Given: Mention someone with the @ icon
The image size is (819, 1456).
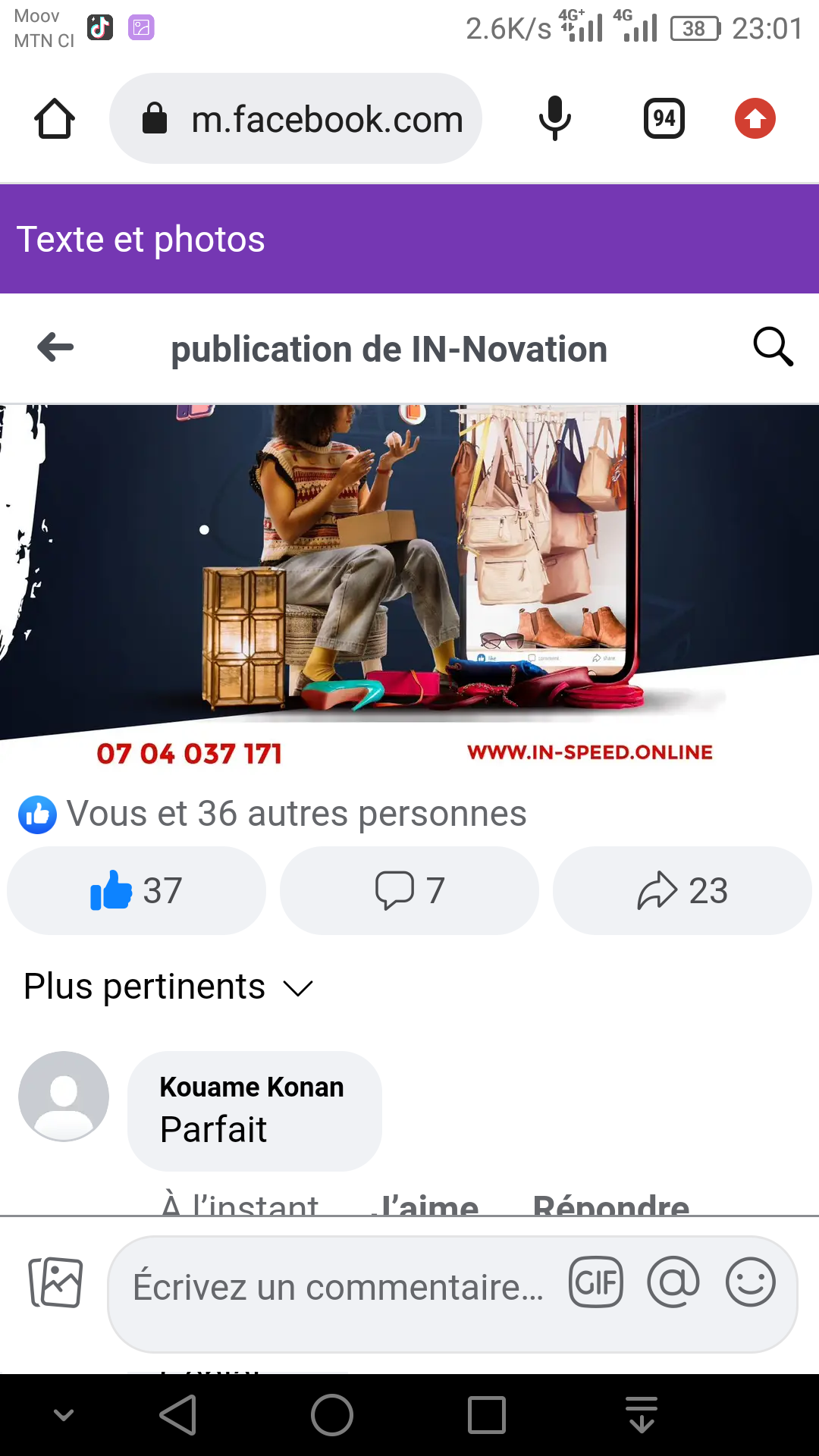Looking at the screenshot, I should click(x=673, y=1282).
